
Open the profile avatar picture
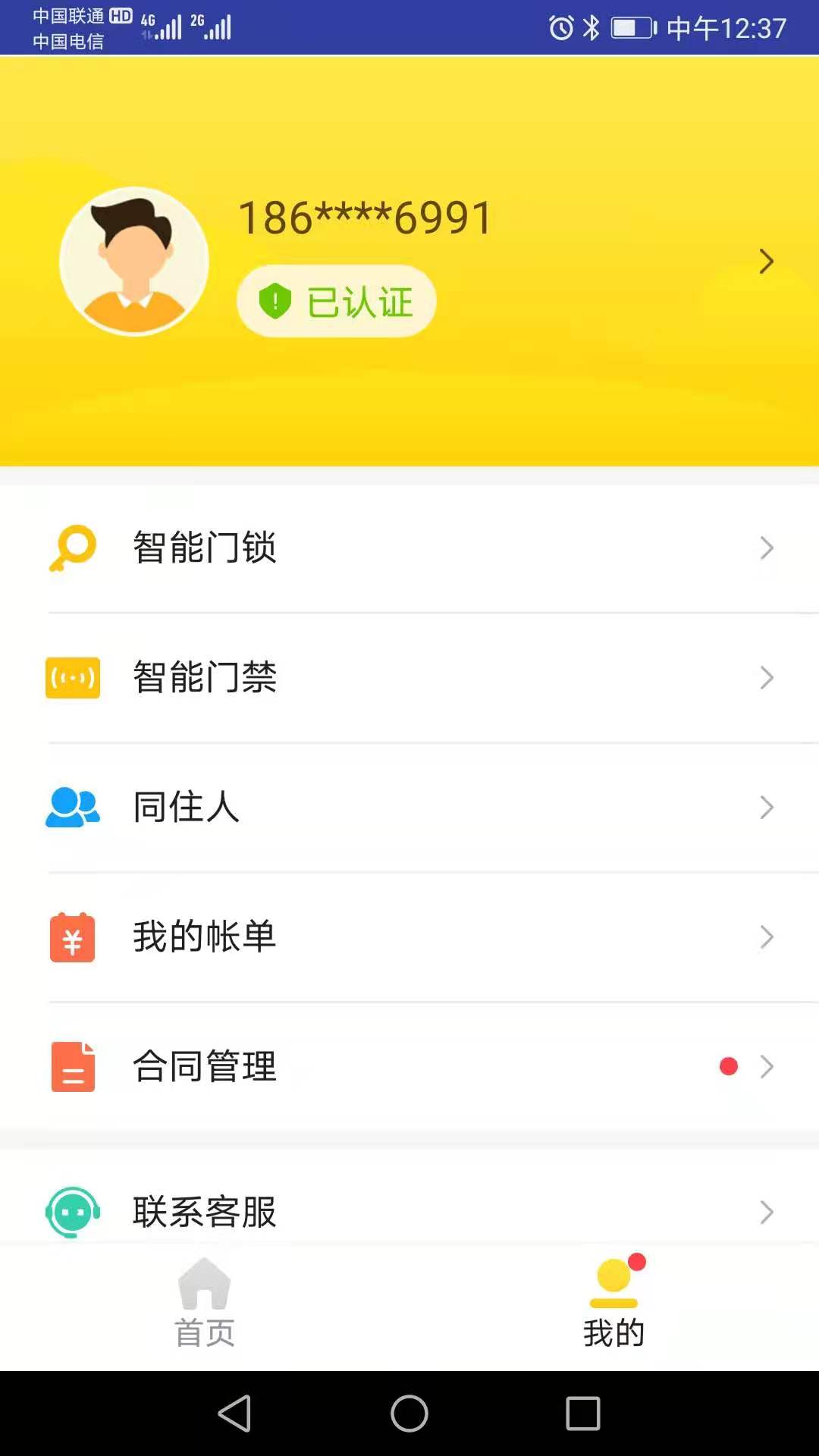click(x=134, y=261)
